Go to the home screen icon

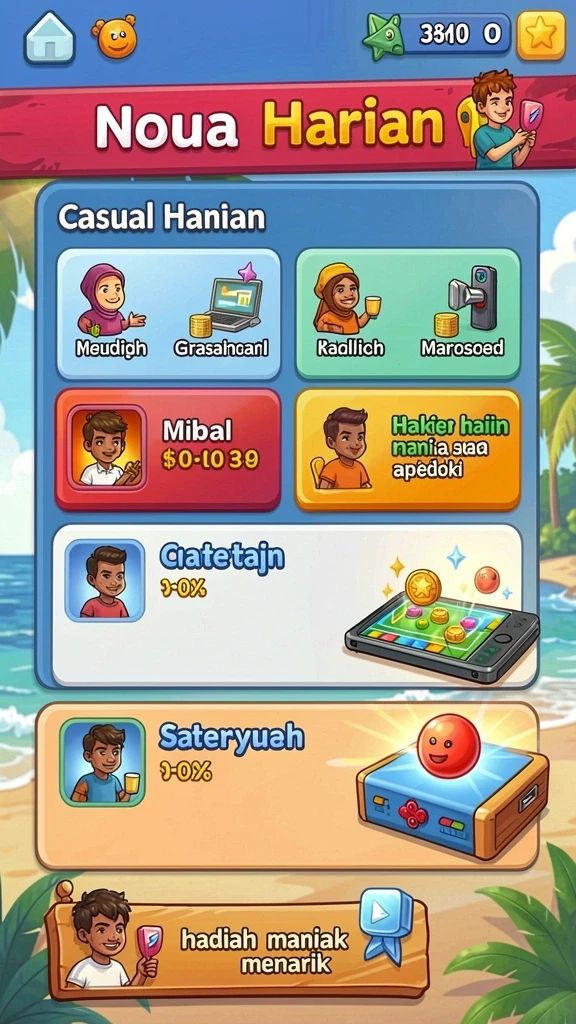[49, 37]
